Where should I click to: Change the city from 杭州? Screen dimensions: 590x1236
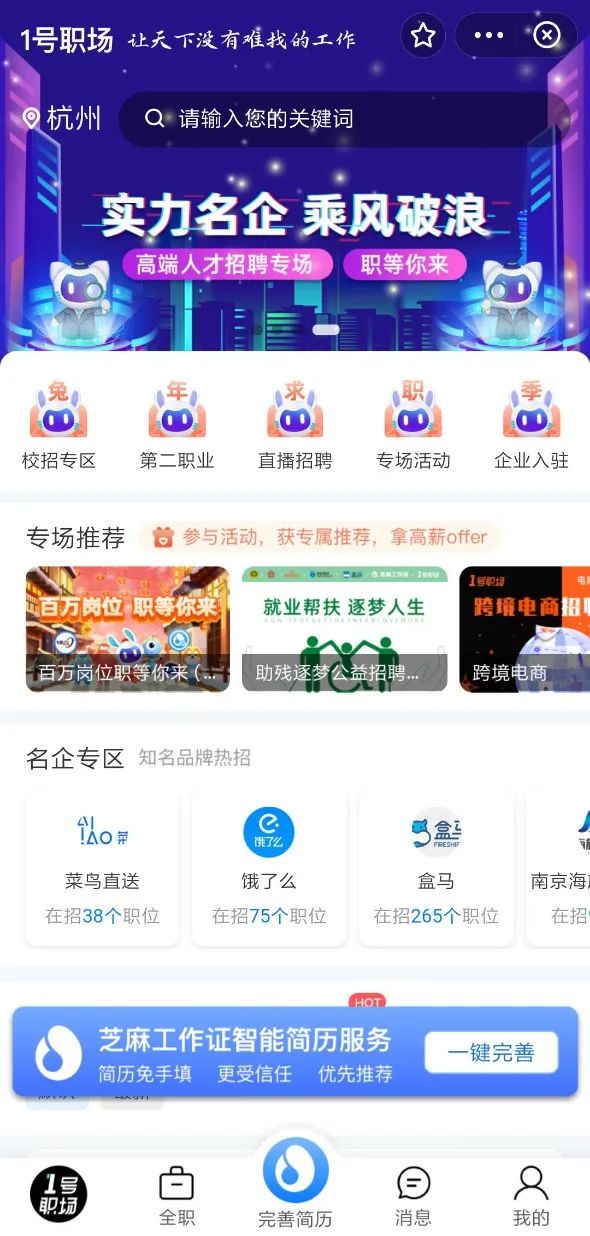tap(62, 119)
